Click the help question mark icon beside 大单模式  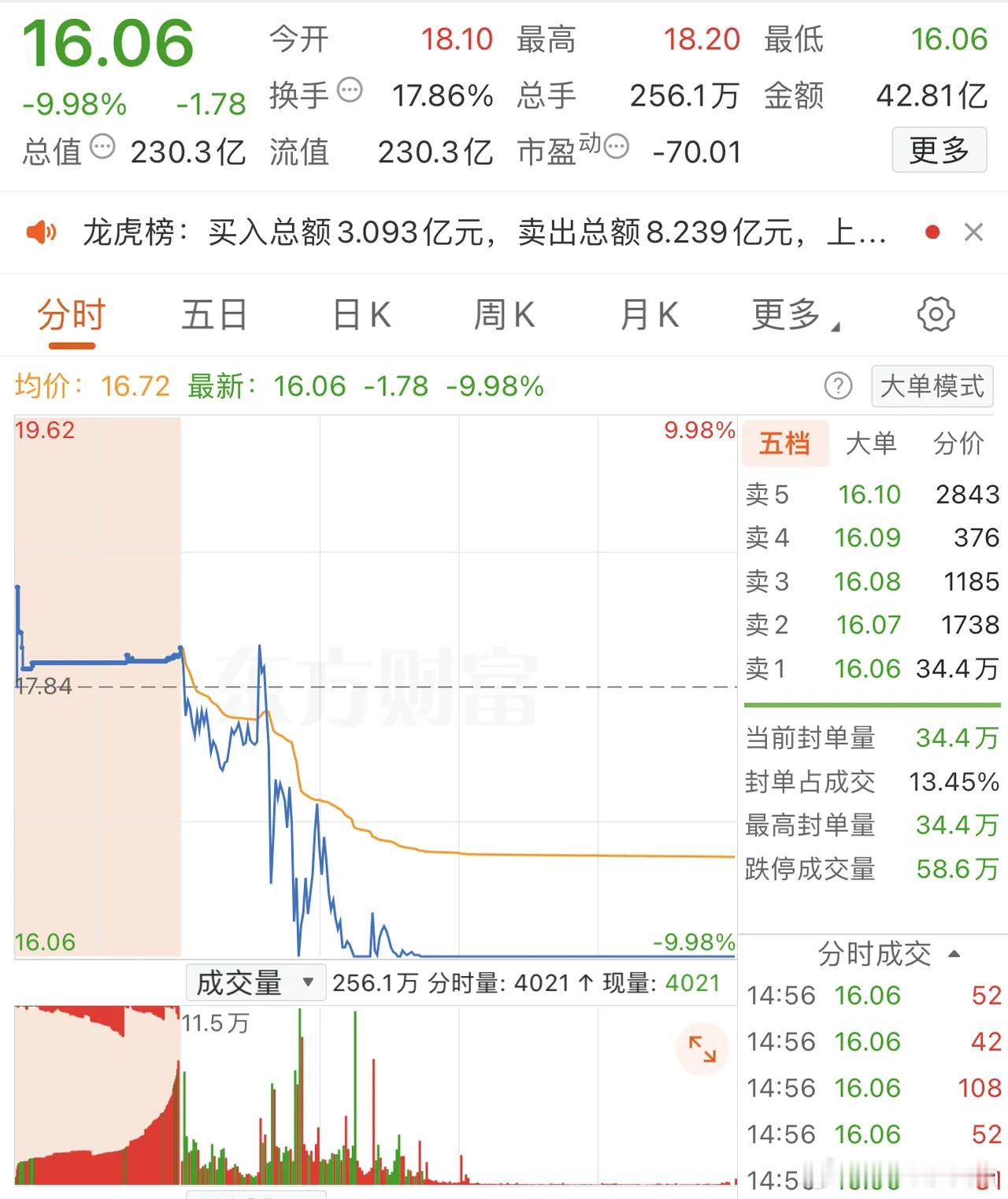(839, 387)
